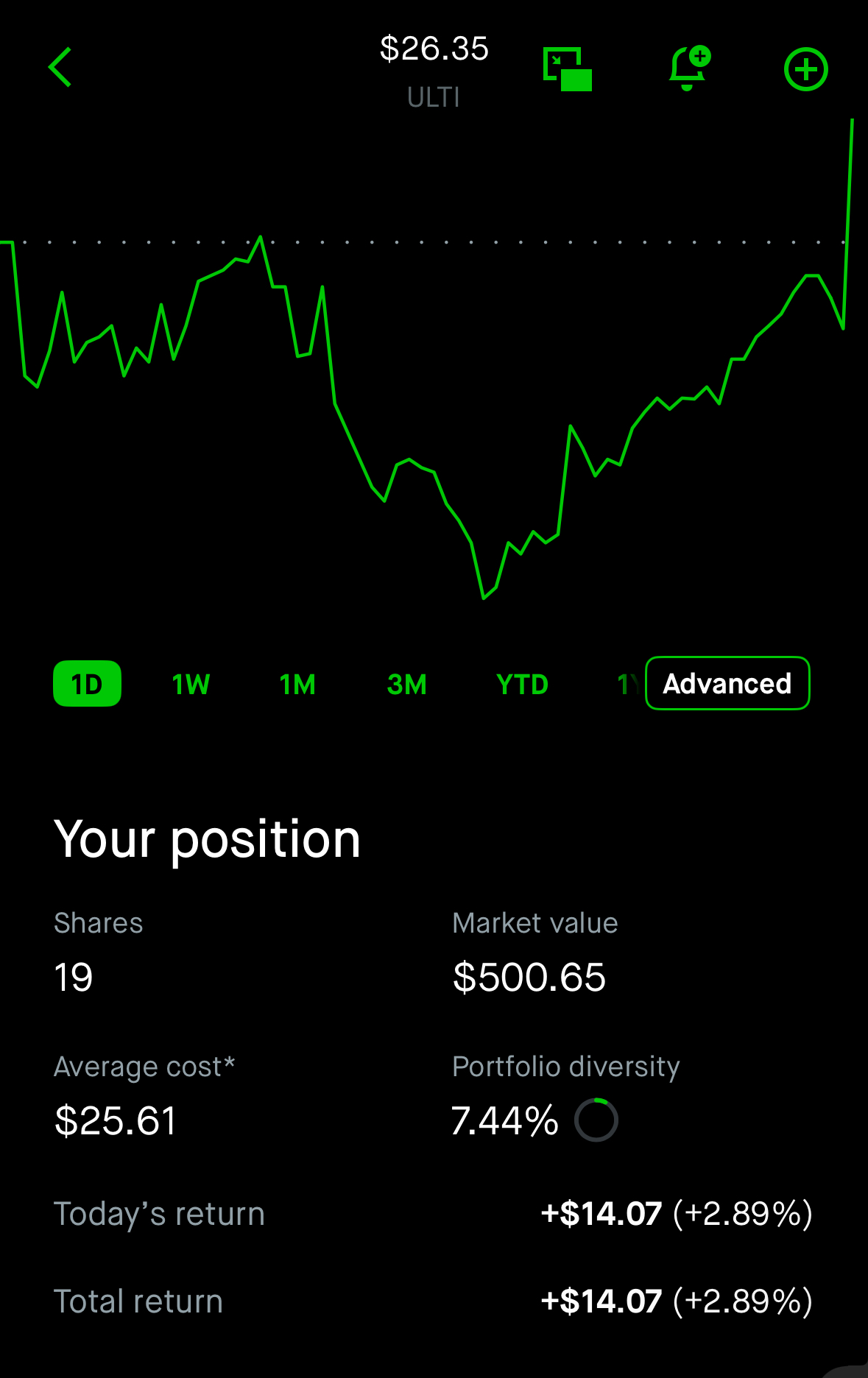Image resolution: width=868 pixels, height=1378 pixels.
Task: Show the YTD chart range
Action: tap(522, 685)
